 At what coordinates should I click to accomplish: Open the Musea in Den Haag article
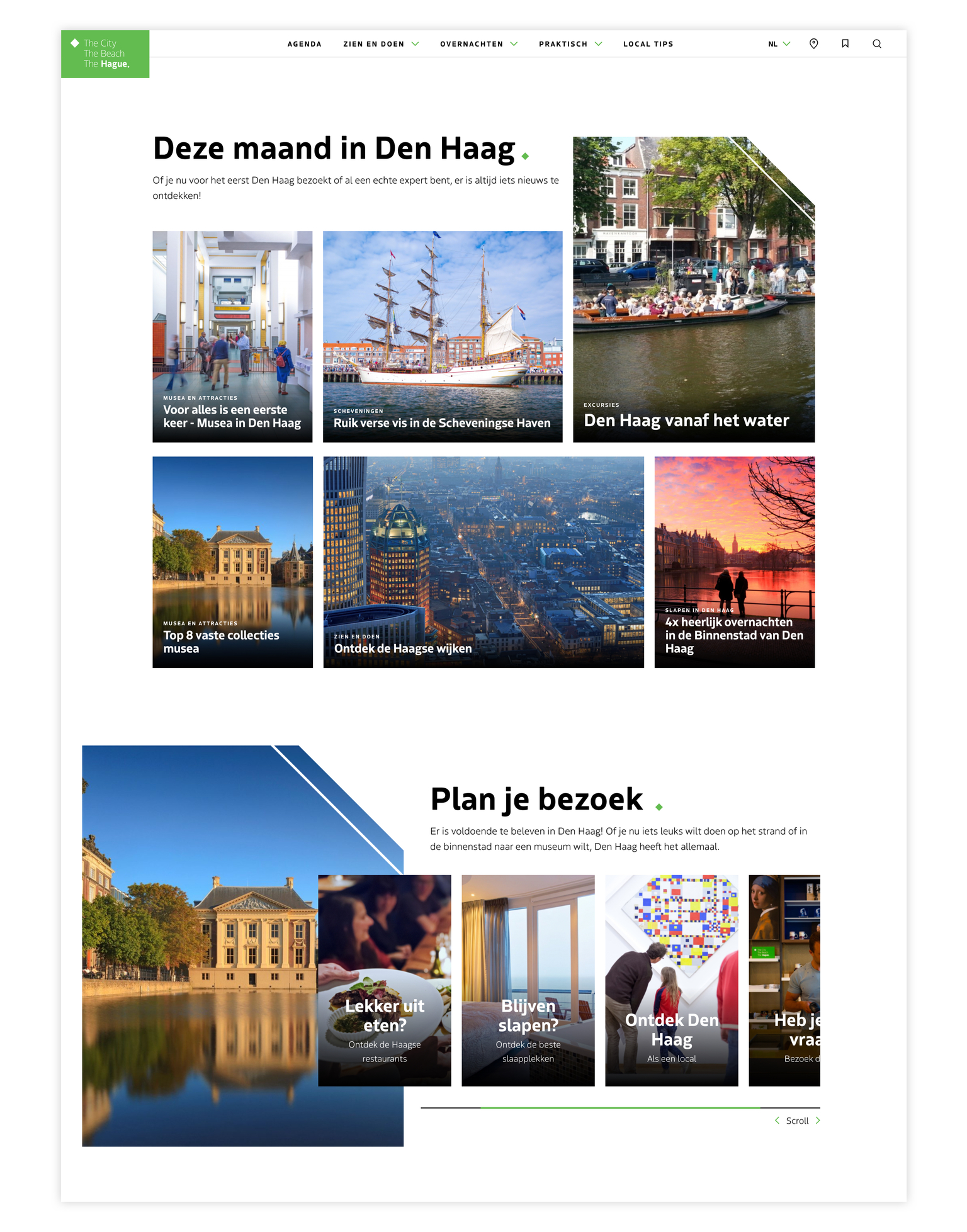tap(232, 337)
